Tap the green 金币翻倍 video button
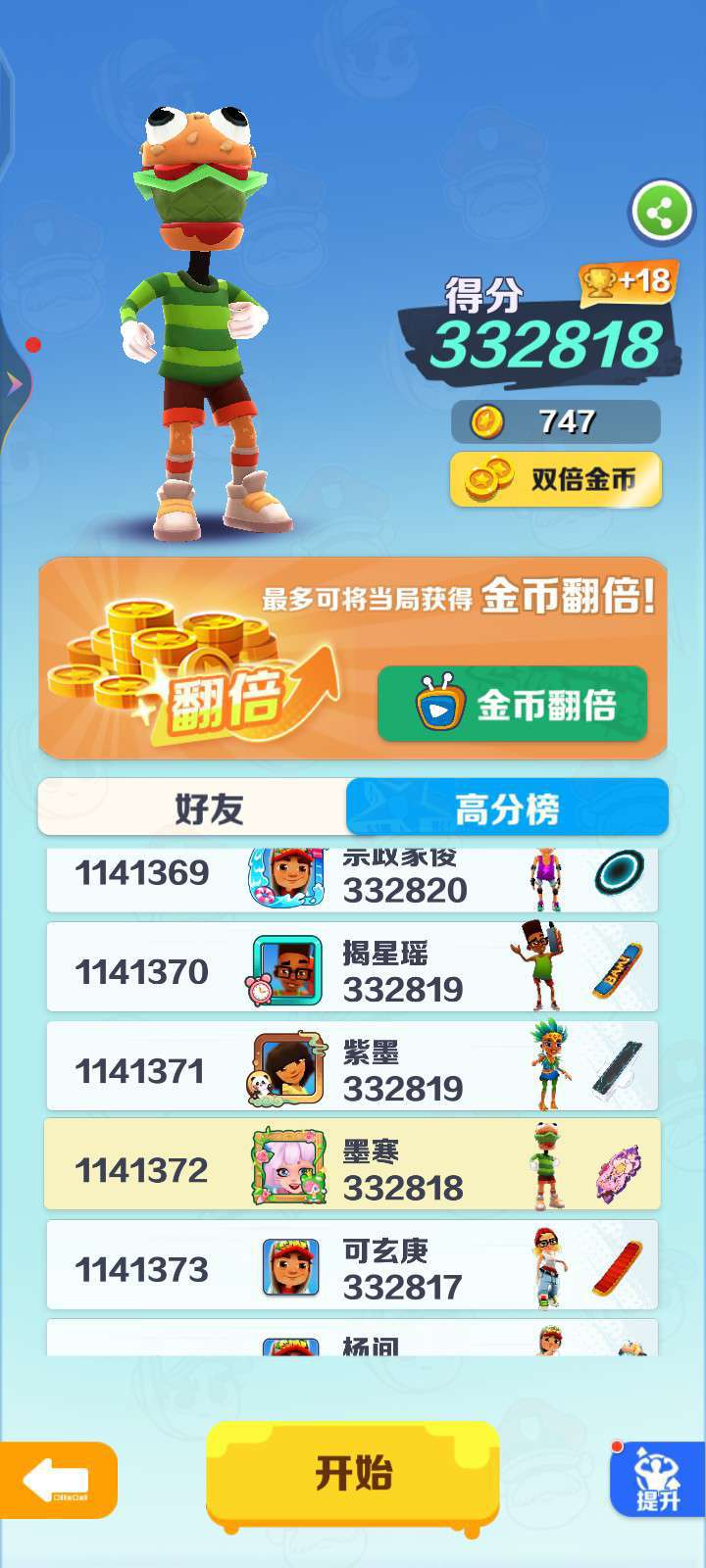 [x=512, y=704]
